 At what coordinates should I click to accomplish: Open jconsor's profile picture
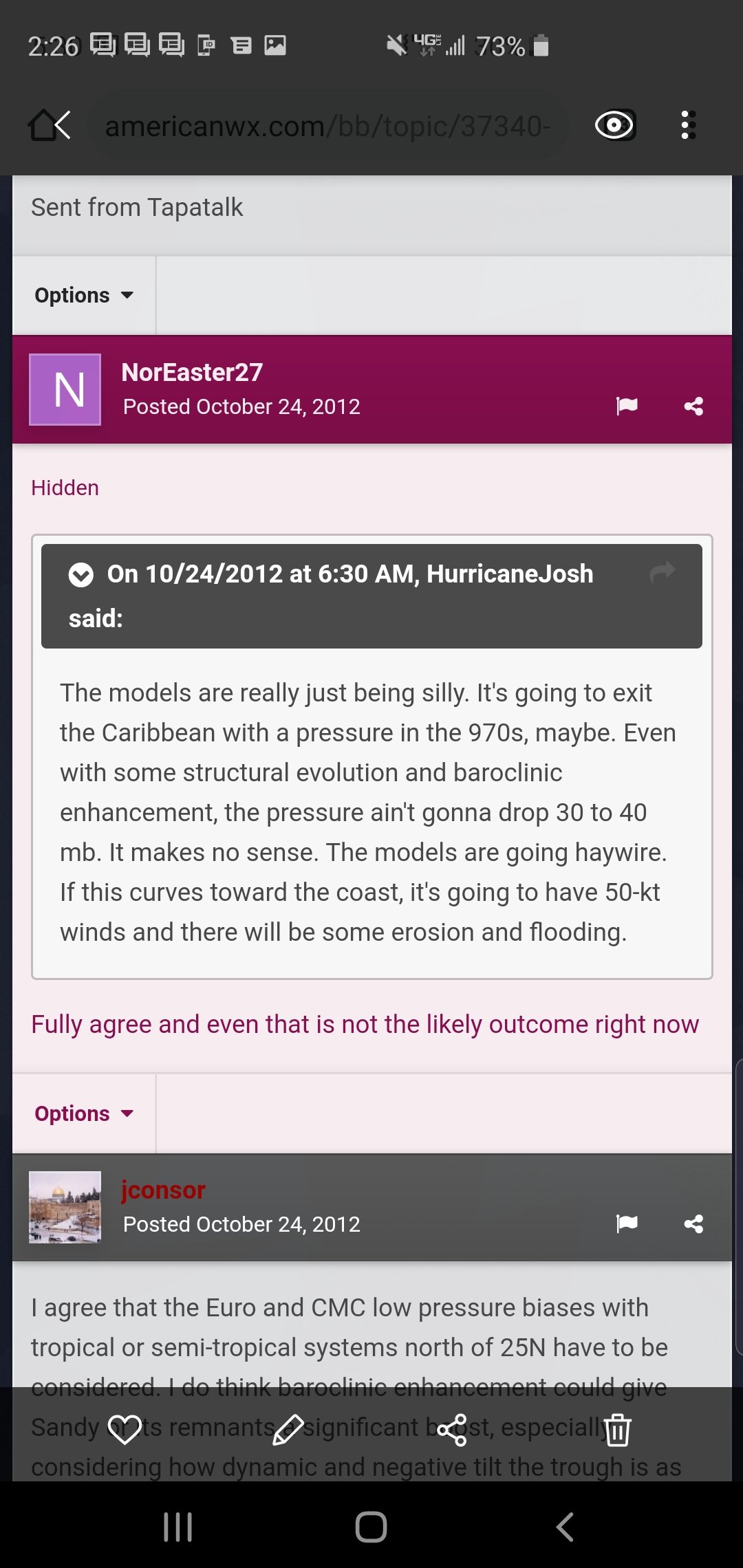tap(65, 1207)
